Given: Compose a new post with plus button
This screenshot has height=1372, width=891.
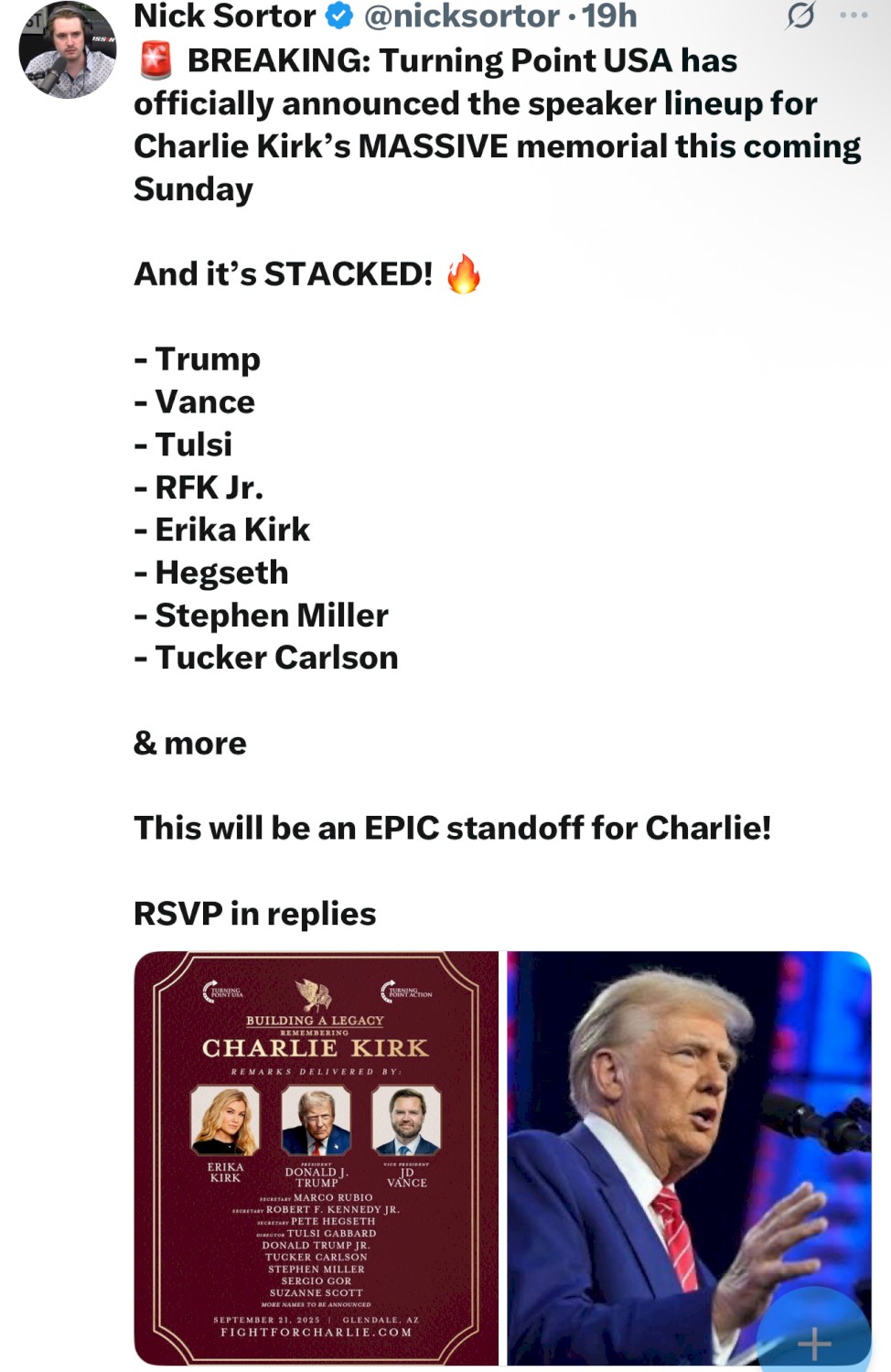Looking at the screenshot, I should (813, 1341).
